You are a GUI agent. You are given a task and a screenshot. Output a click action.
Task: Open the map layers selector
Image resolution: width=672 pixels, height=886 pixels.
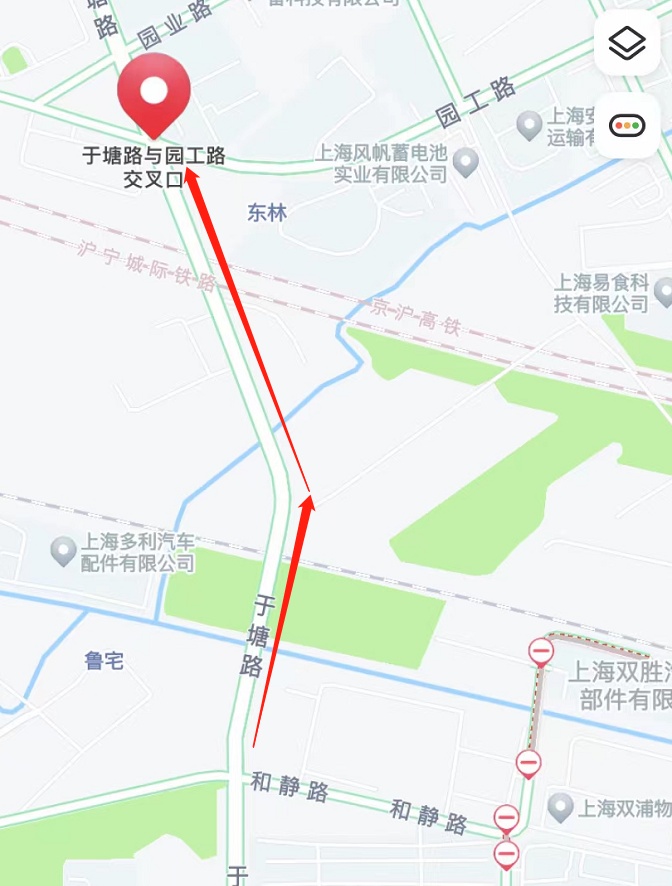click(627, 43)
